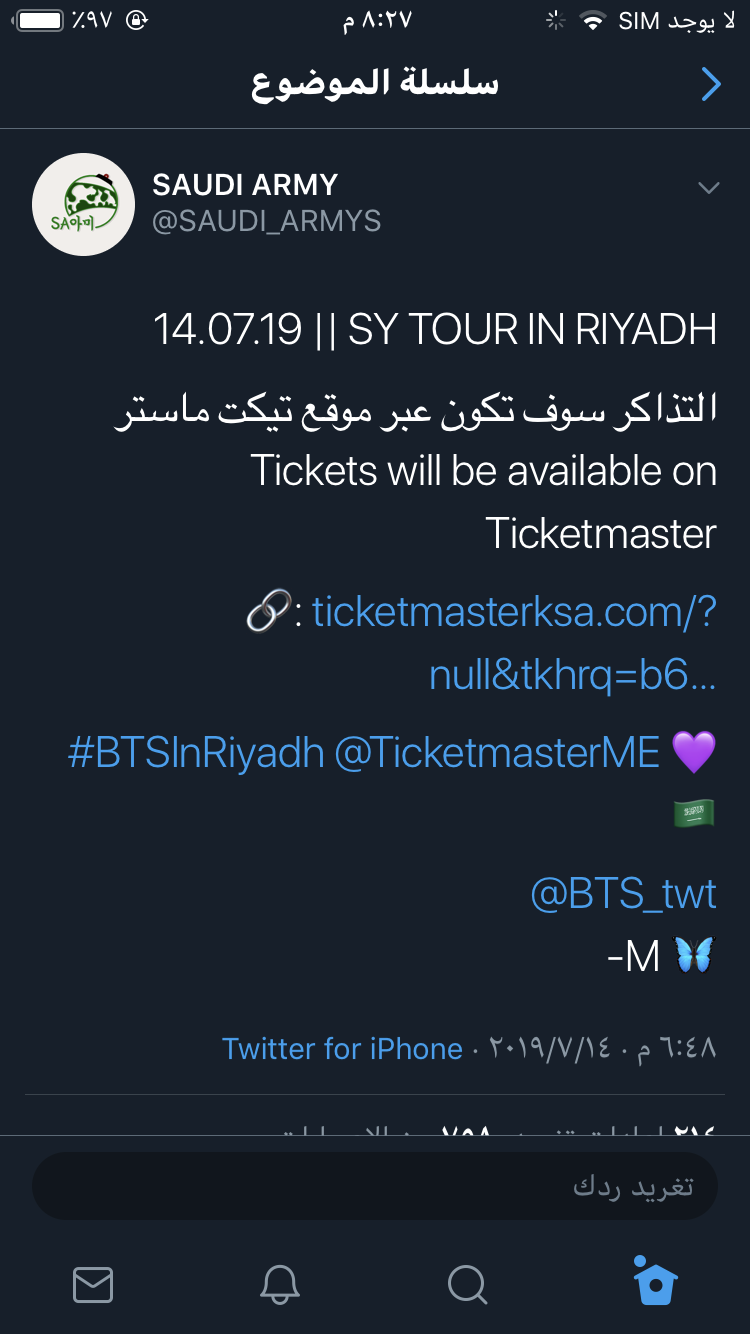750x1334 pixels.
Task: Open the @BTS_twt profile mention
Action: point(623,893)
